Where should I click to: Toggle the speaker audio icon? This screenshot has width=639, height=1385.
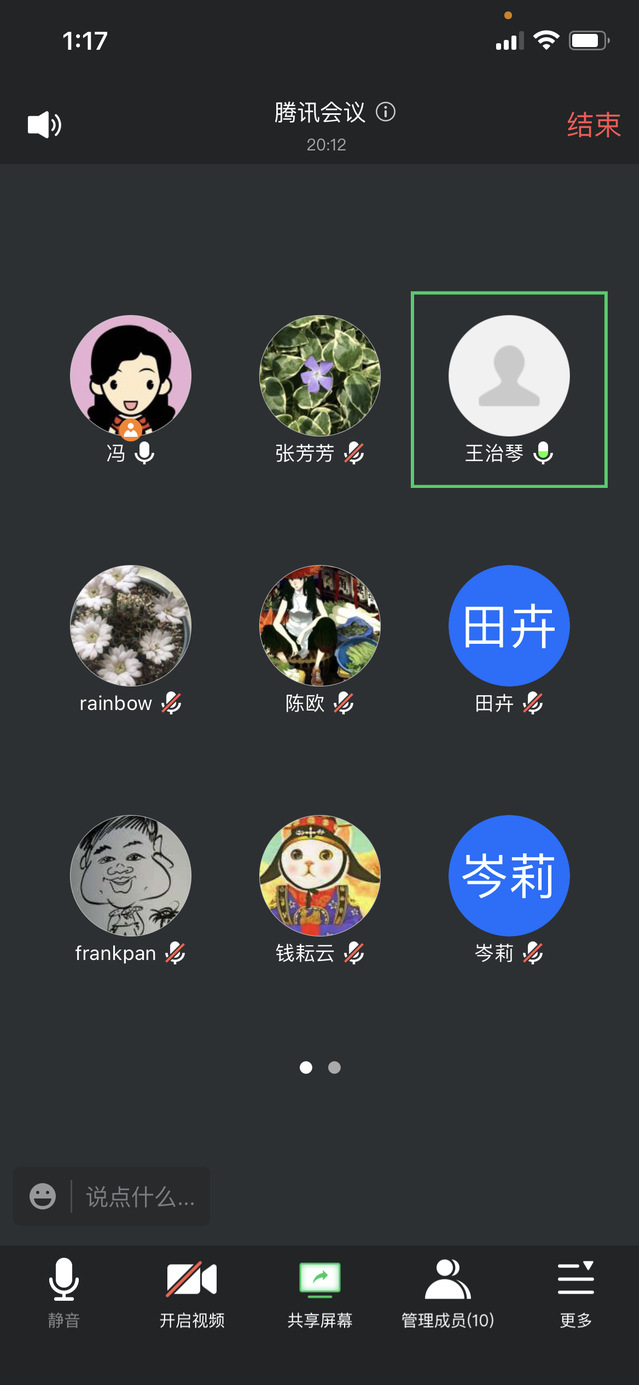click(x=44, y=125)
